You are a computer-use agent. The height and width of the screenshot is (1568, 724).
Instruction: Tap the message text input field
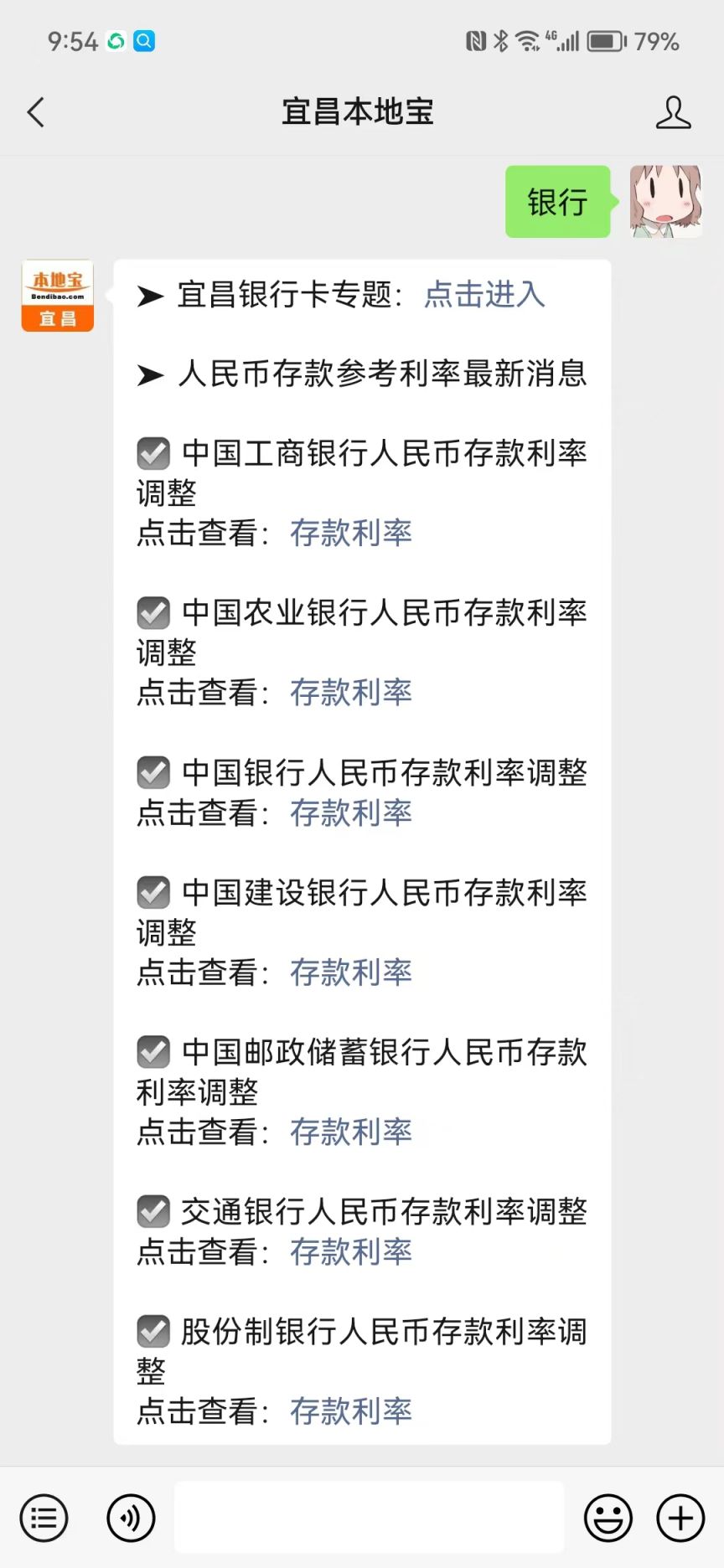(369, 1517)
